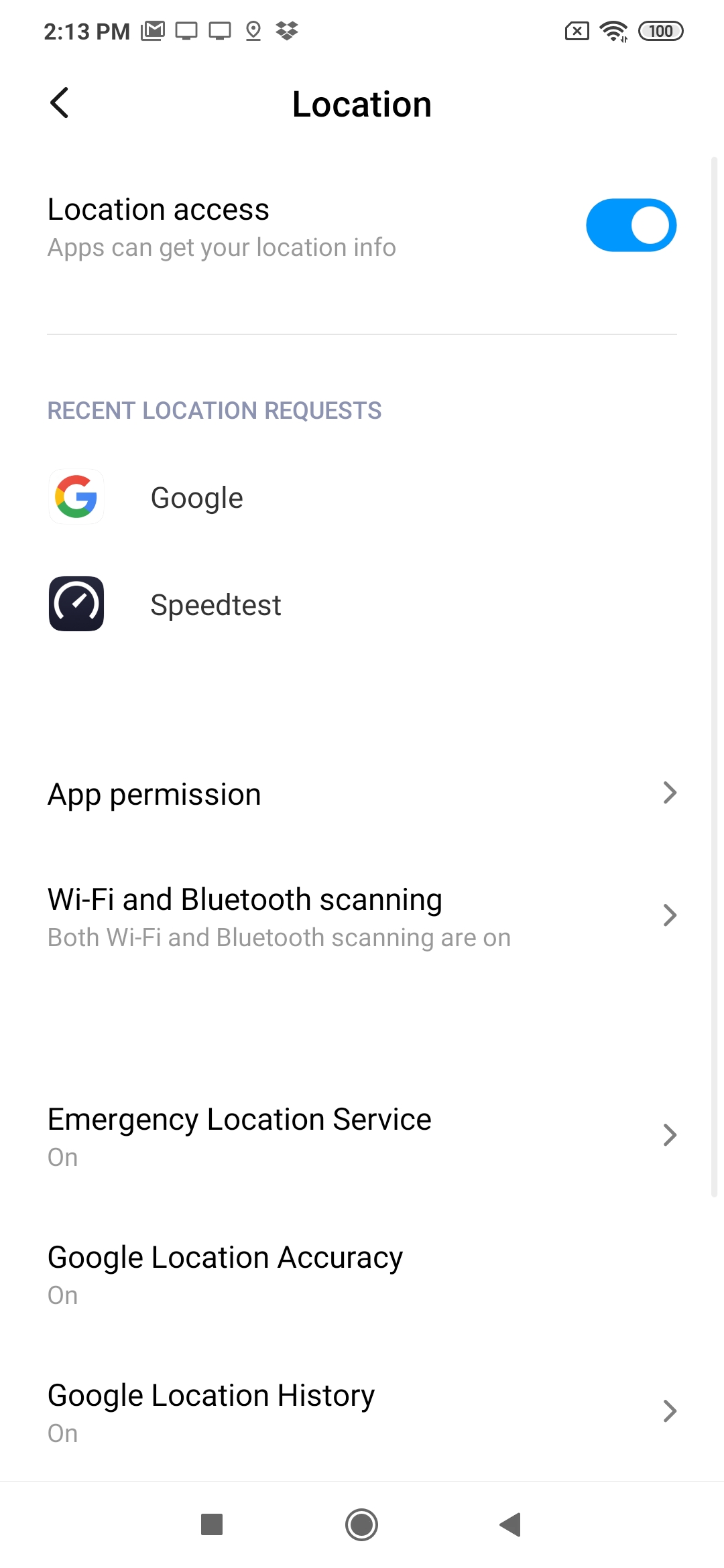Turn off Location access
This screenshot has width=724, height=1568.
click(631, 225)
